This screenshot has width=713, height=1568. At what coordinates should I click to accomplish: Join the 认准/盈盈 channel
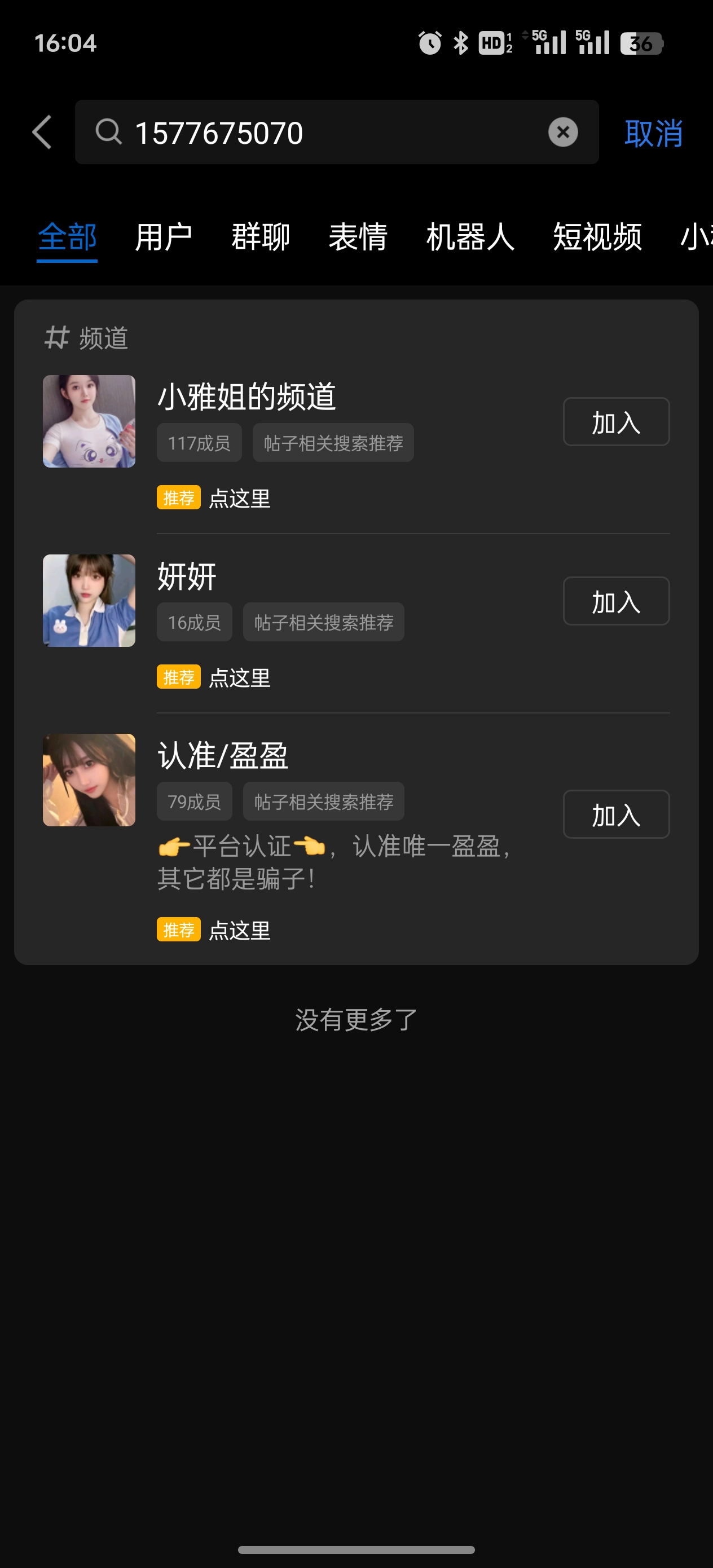(x=615, y=814)
